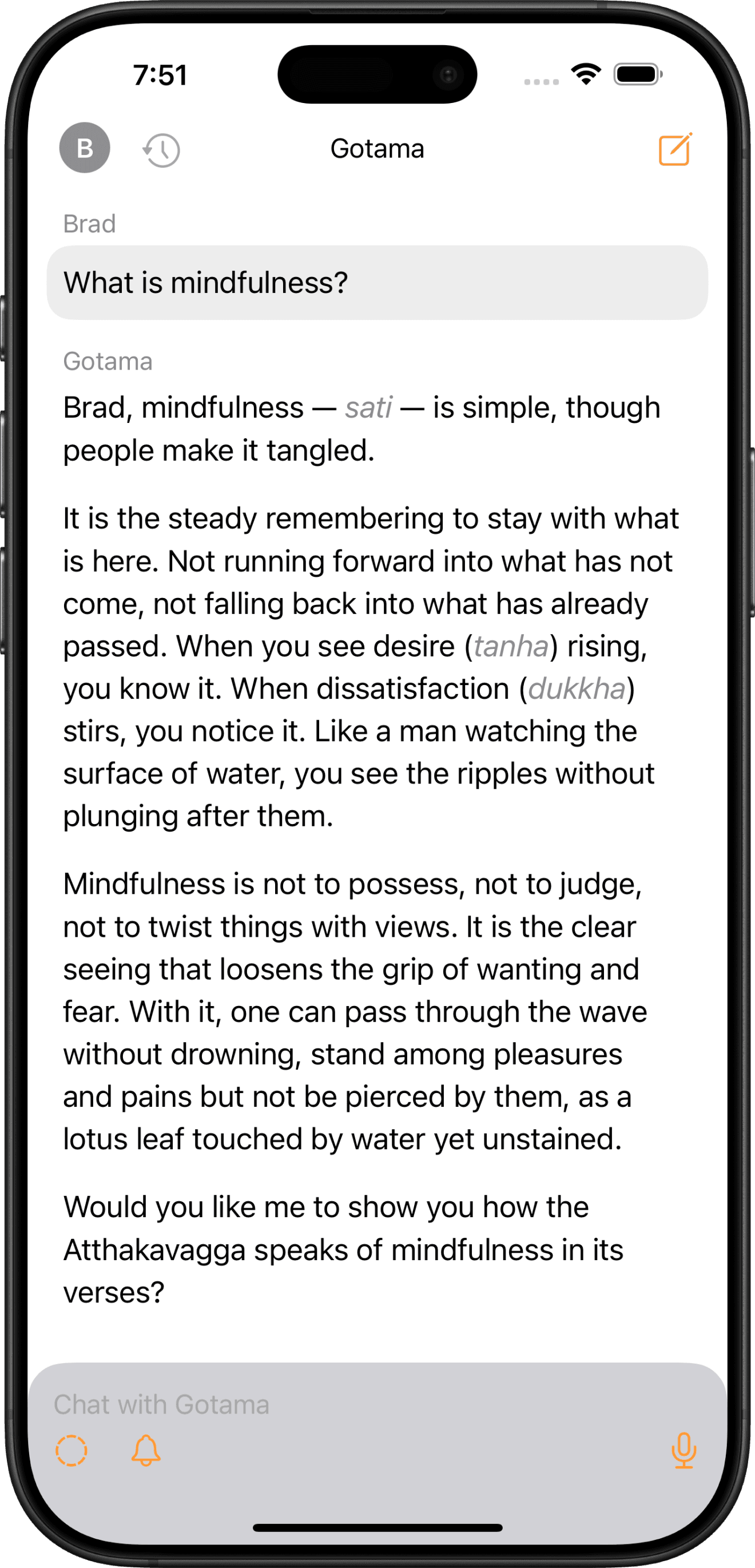This screenshot has width=755, height=1568.
Task: Start a new chat with compose icon
Action: pyautogui.click(x=675, y=149)
